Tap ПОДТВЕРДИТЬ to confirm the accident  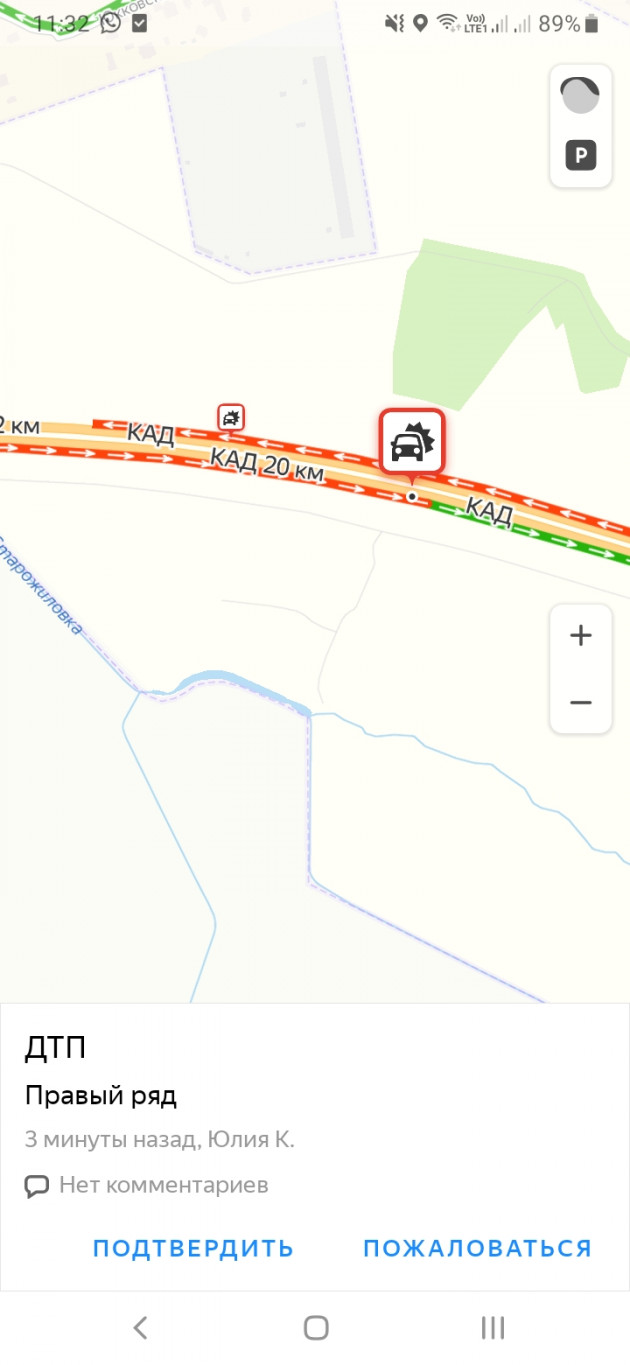tap(193, 1248)
